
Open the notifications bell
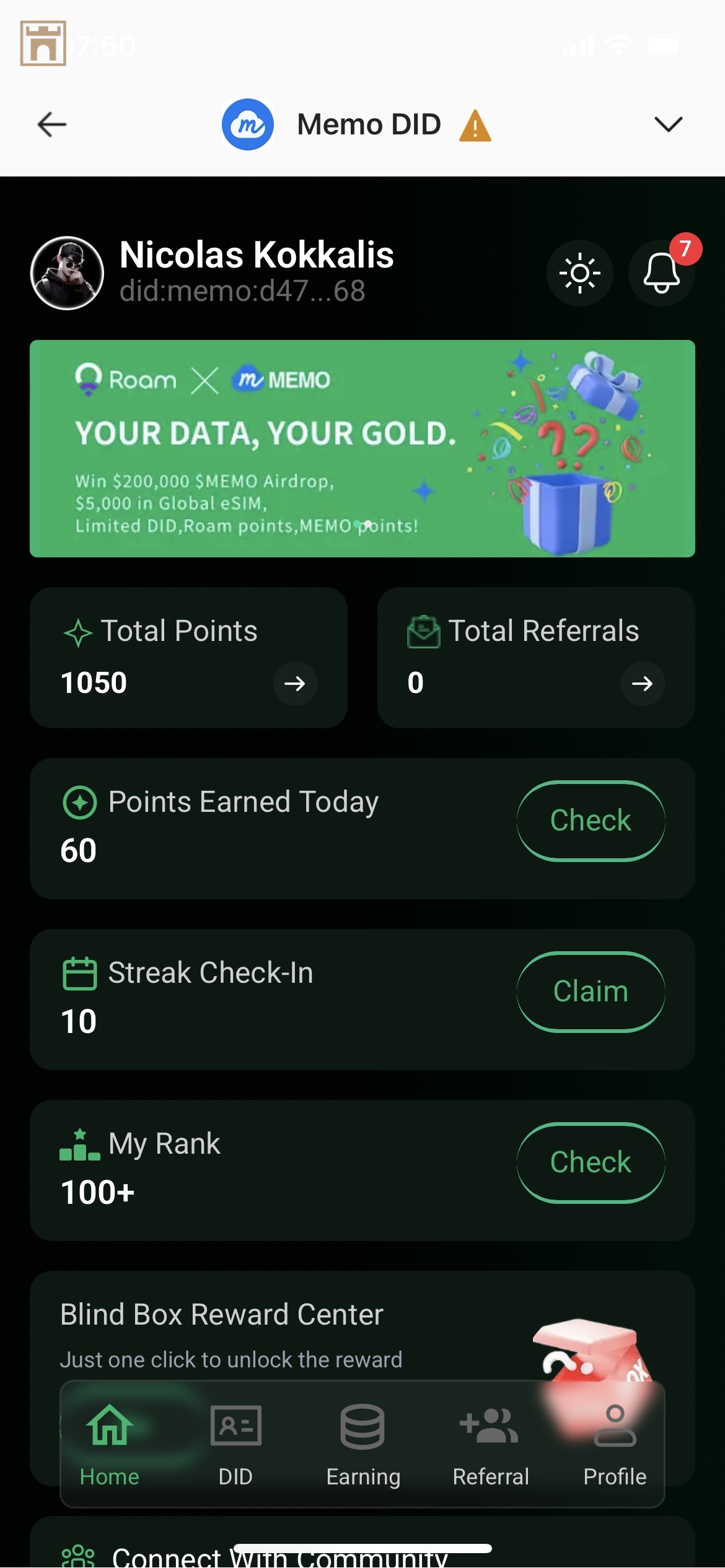click(x=661, y=273)
